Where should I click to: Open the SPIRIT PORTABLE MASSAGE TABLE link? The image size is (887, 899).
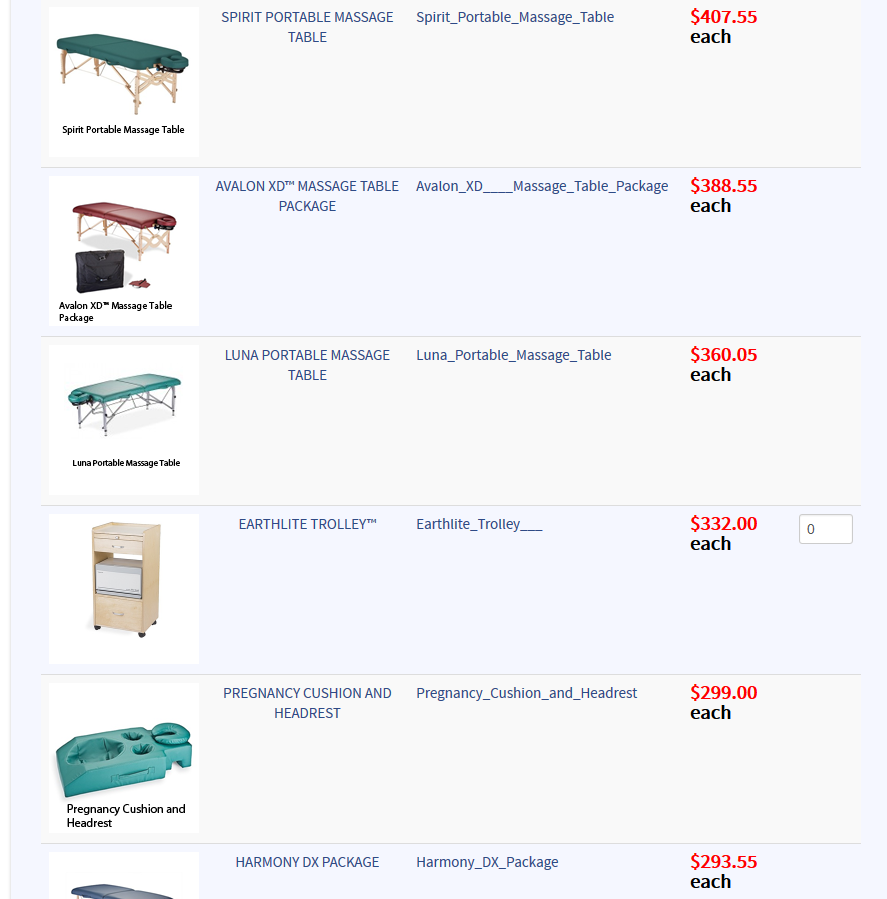click(307, 27)
